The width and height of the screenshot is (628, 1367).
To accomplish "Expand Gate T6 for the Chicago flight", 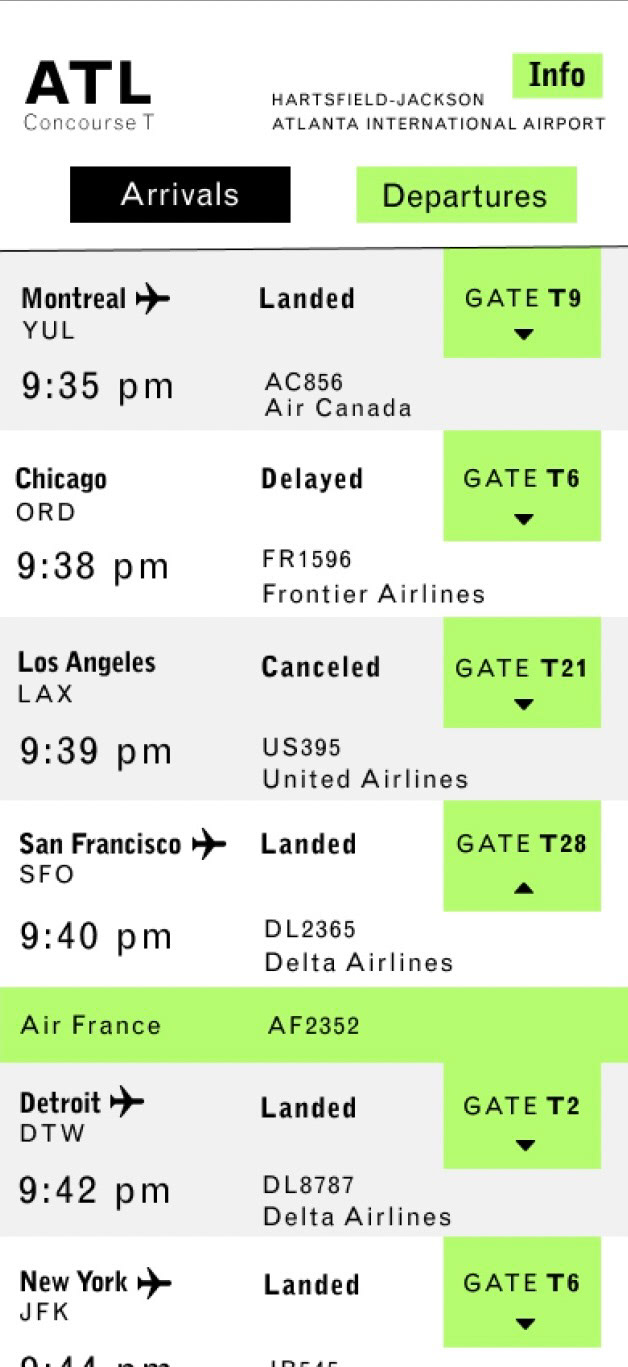I will (x=522, y=486).
